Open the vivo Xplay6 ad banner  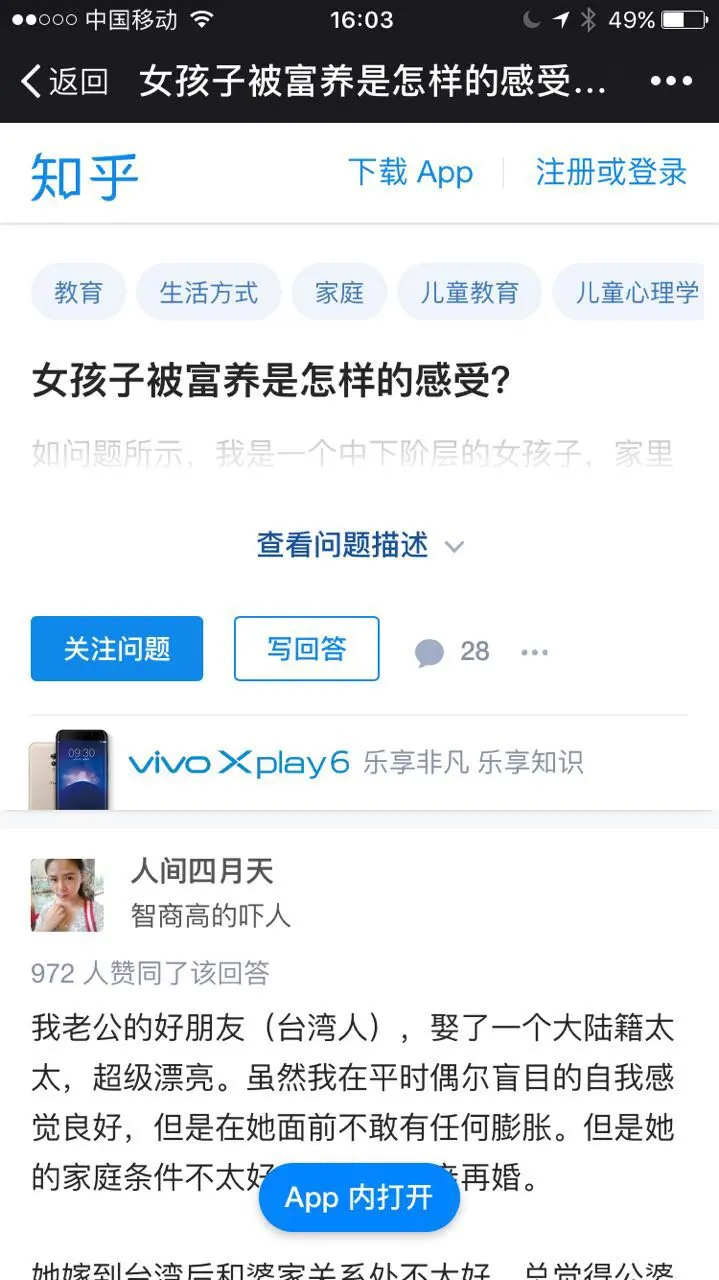tap(360, 764)
